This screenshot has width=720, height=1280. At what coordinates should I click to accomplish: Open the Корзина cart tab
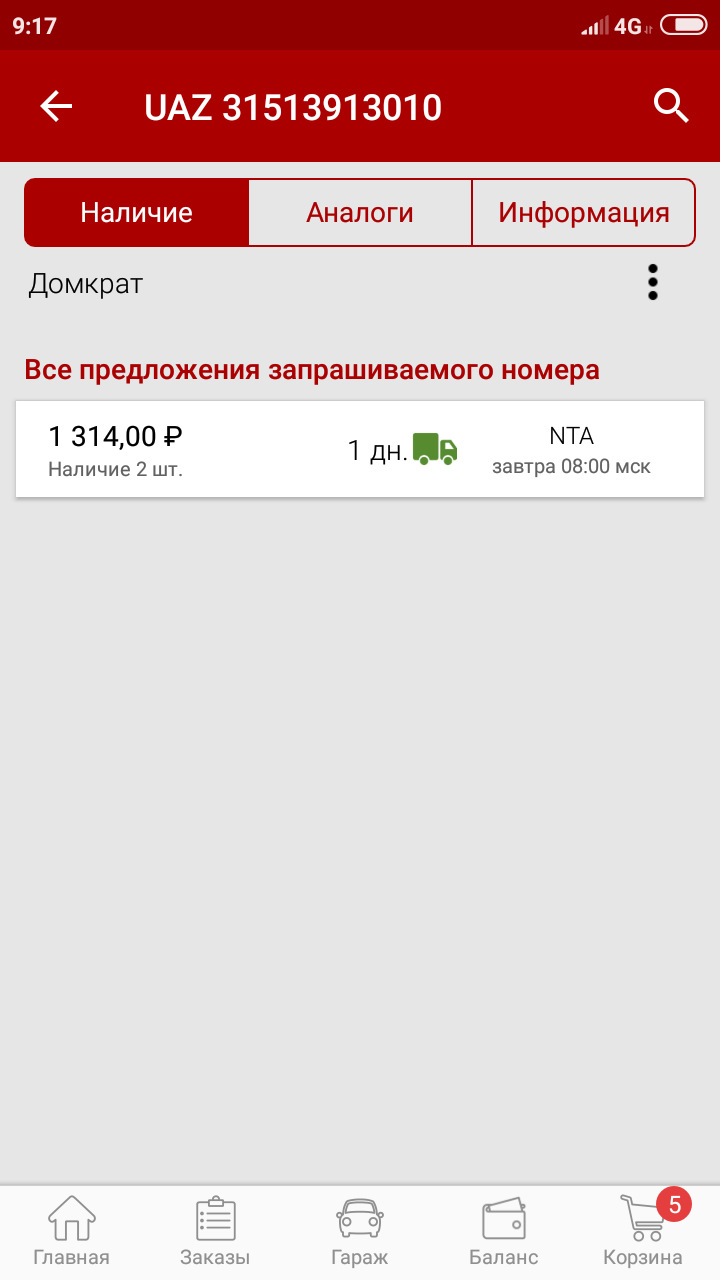[643, 1231]
